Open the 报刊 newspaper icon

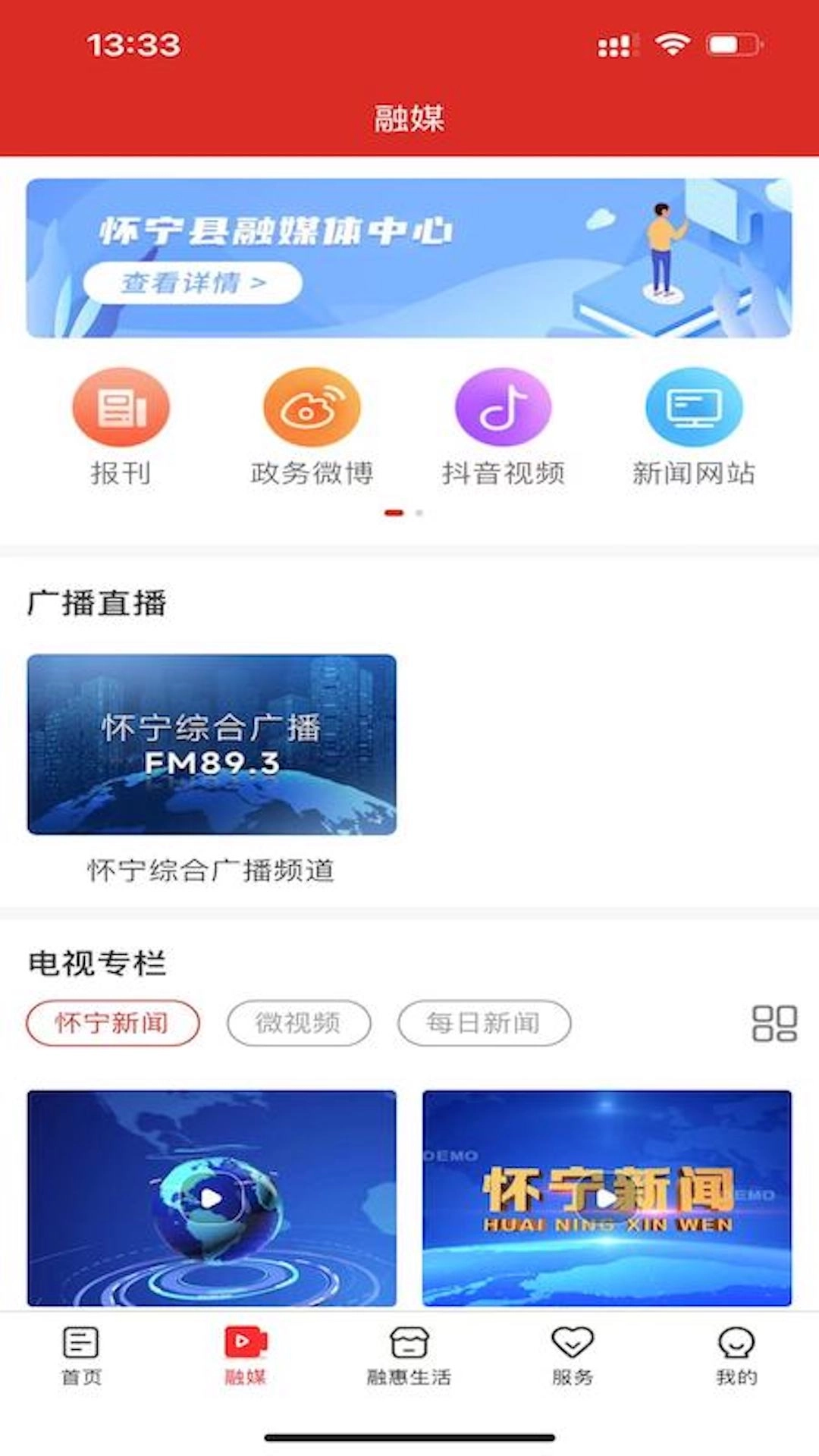pos(120,406)
